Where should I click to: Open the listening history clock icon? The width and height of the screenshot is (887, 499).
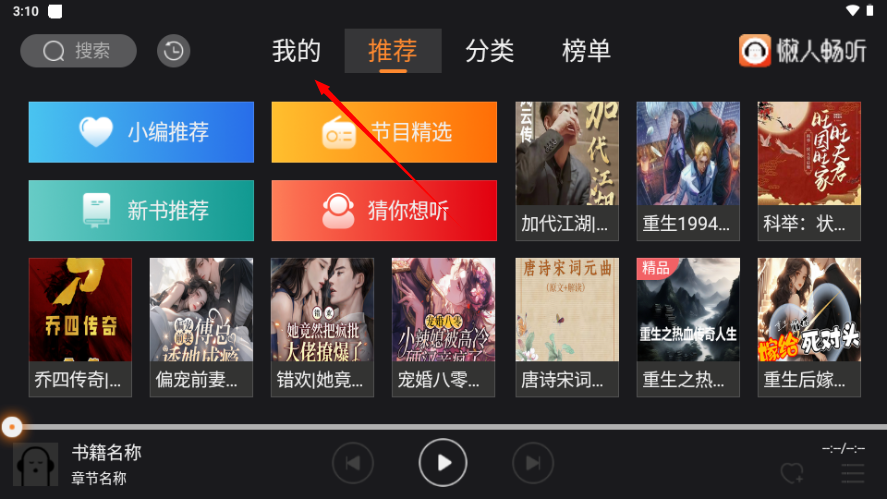[x=173, y=51]
